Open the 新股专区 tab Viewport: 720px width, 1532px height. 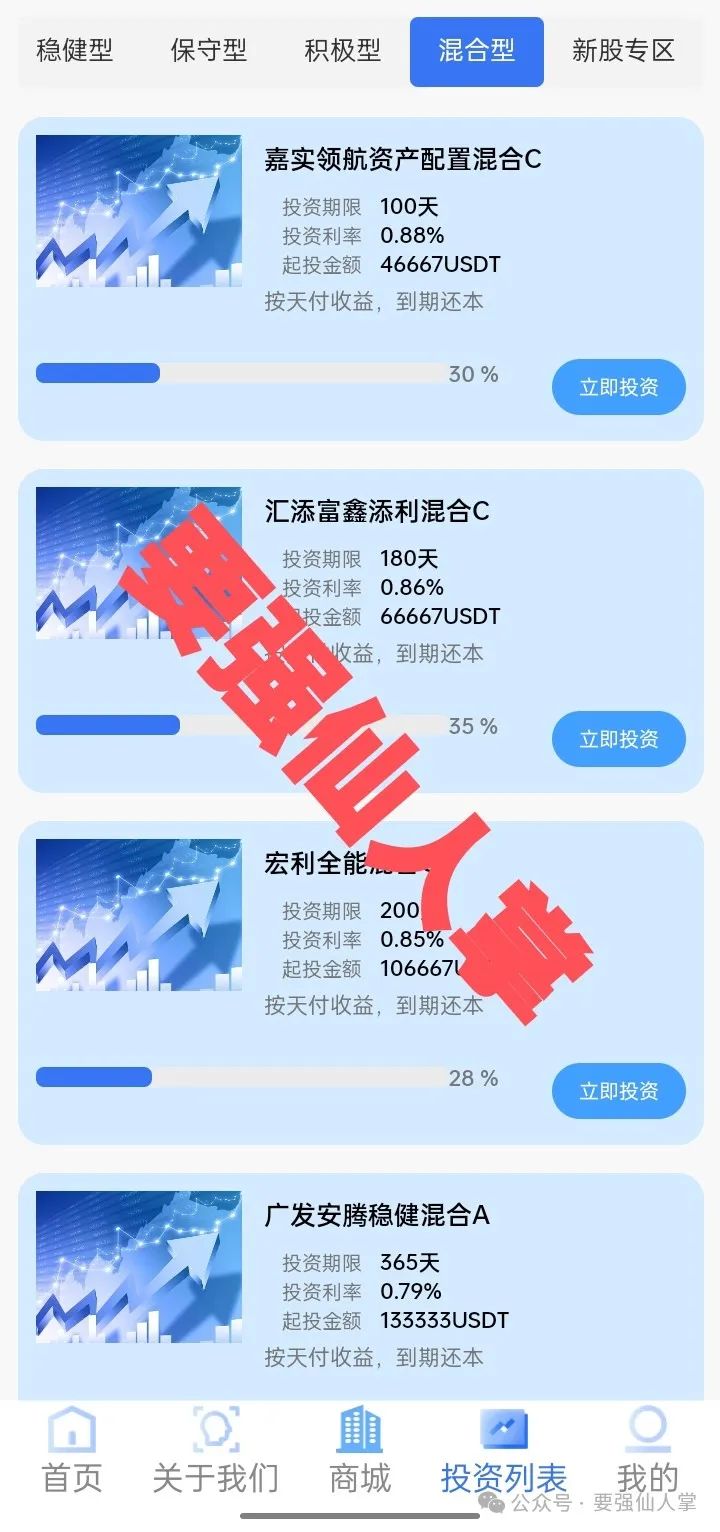(623, 51)
